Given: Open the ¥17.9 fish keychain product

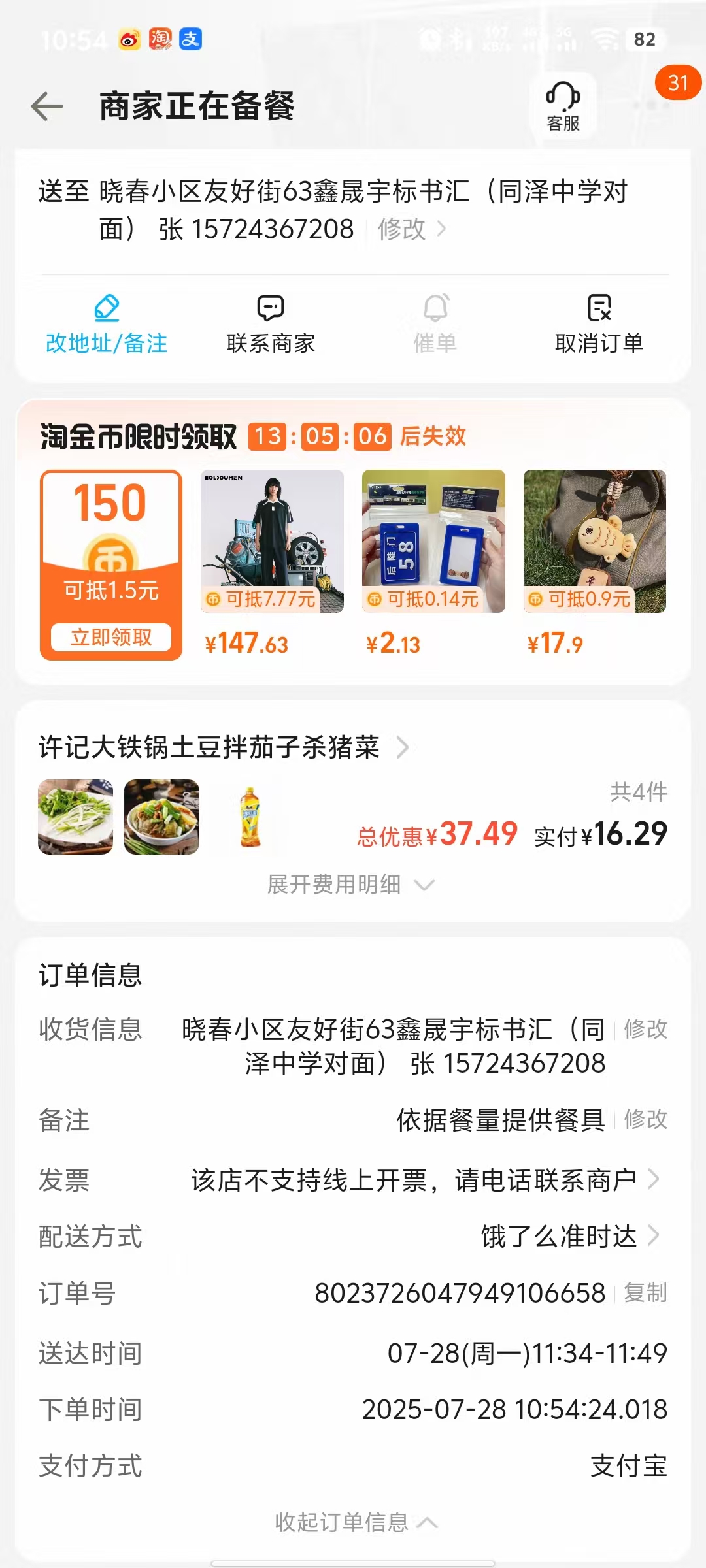Looking at the screenshot, I should (x=595, y=562).
